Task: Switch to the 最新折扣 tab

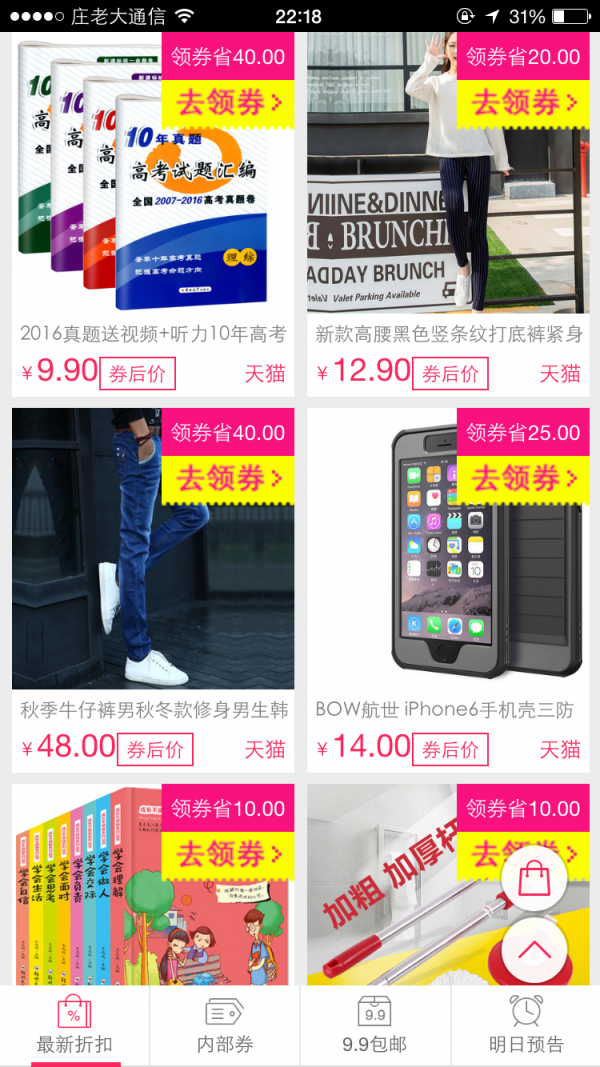Action: 75,1025
